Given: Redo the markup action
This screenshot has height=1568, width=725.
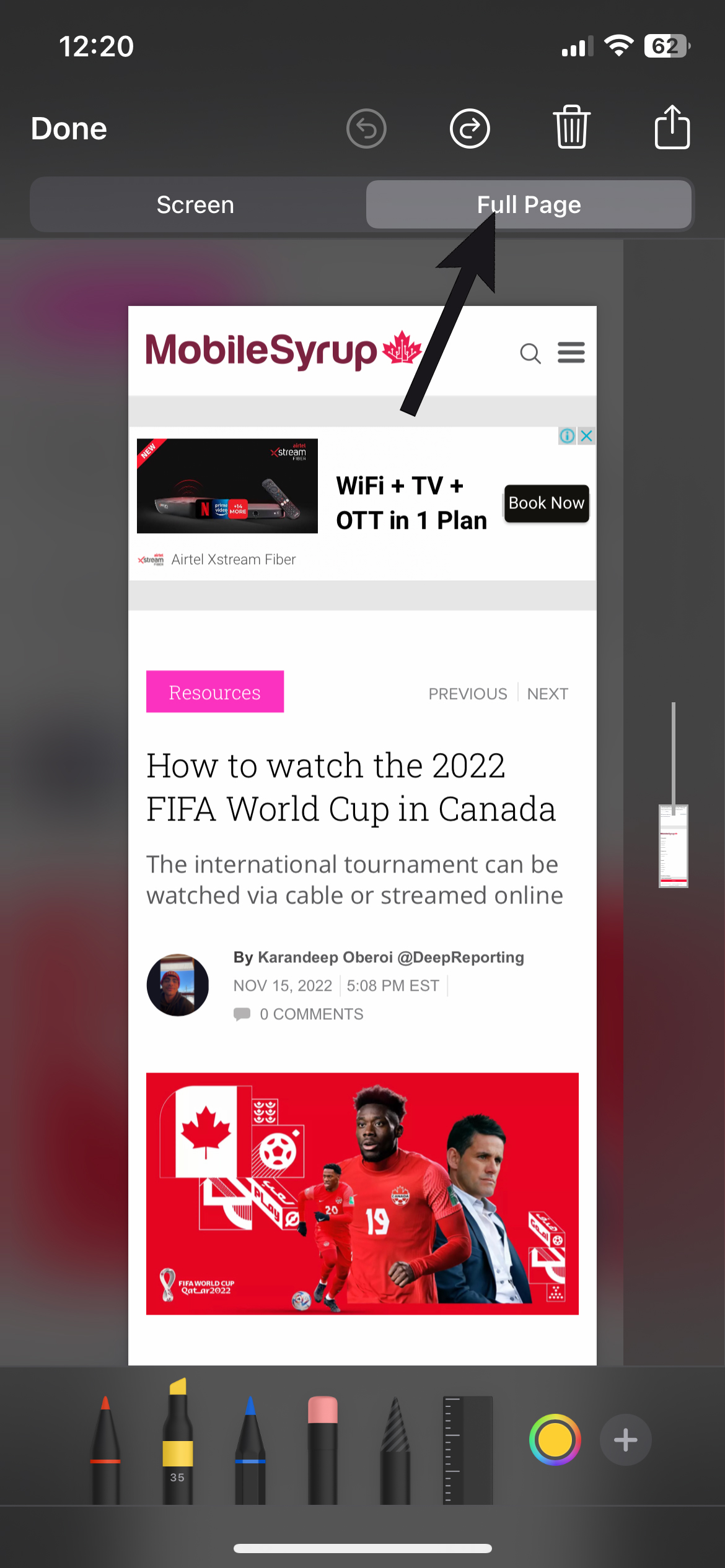Looking at the screenshot, I should click(470, 129).
